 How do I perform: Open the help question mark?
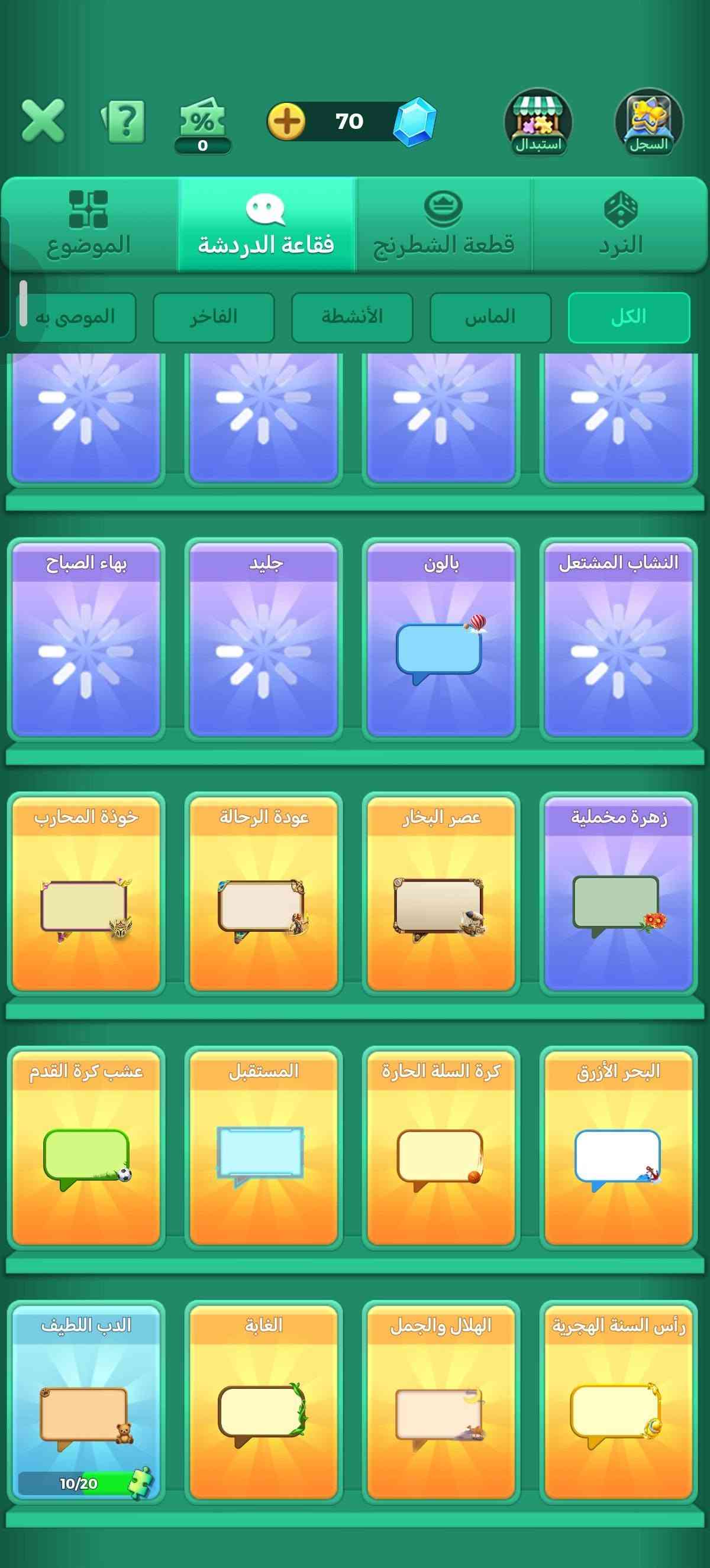(123, 122)
